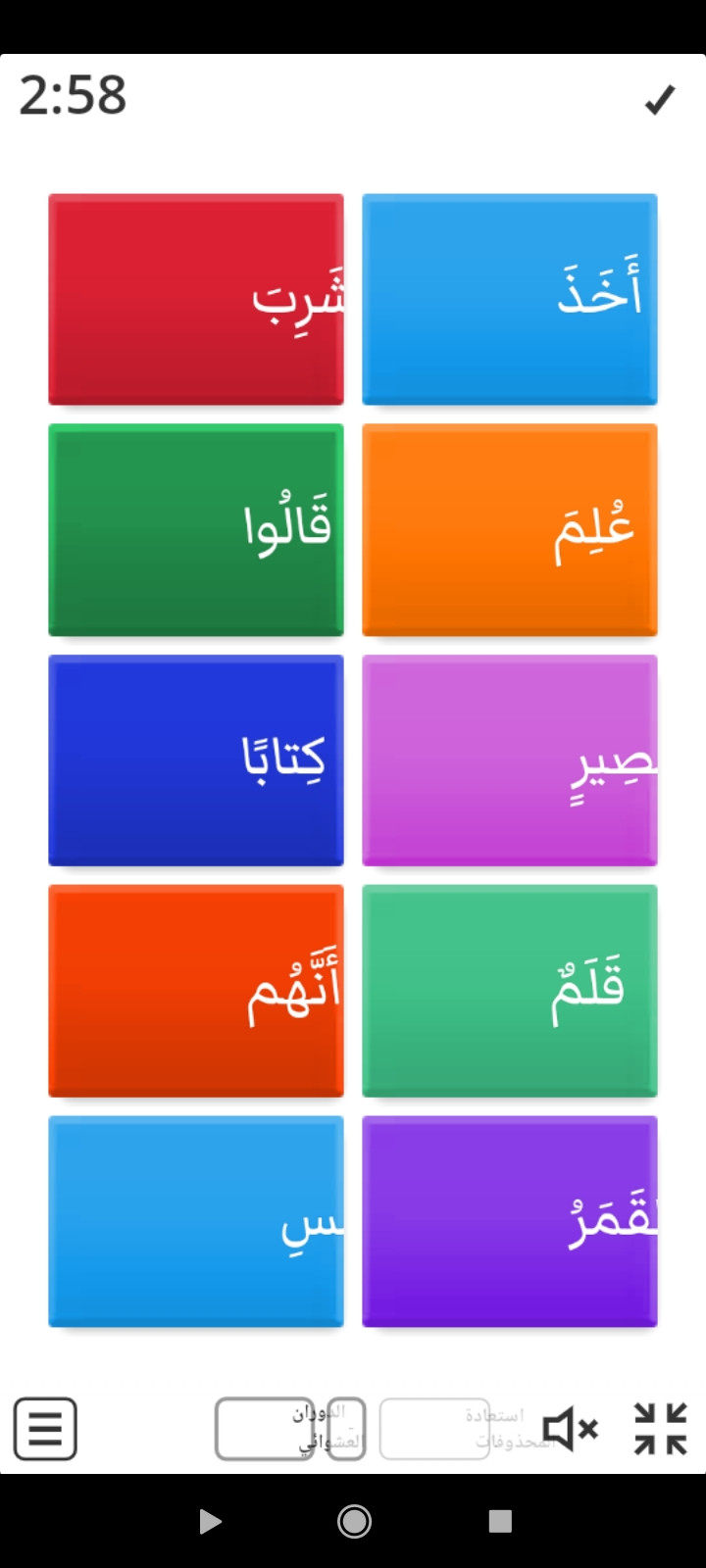Image resolution: width=706 pixels, height=1568 pixels.
Task: Tap restore removed items استعادة المحذوفات
Action: pos(434,1429)
